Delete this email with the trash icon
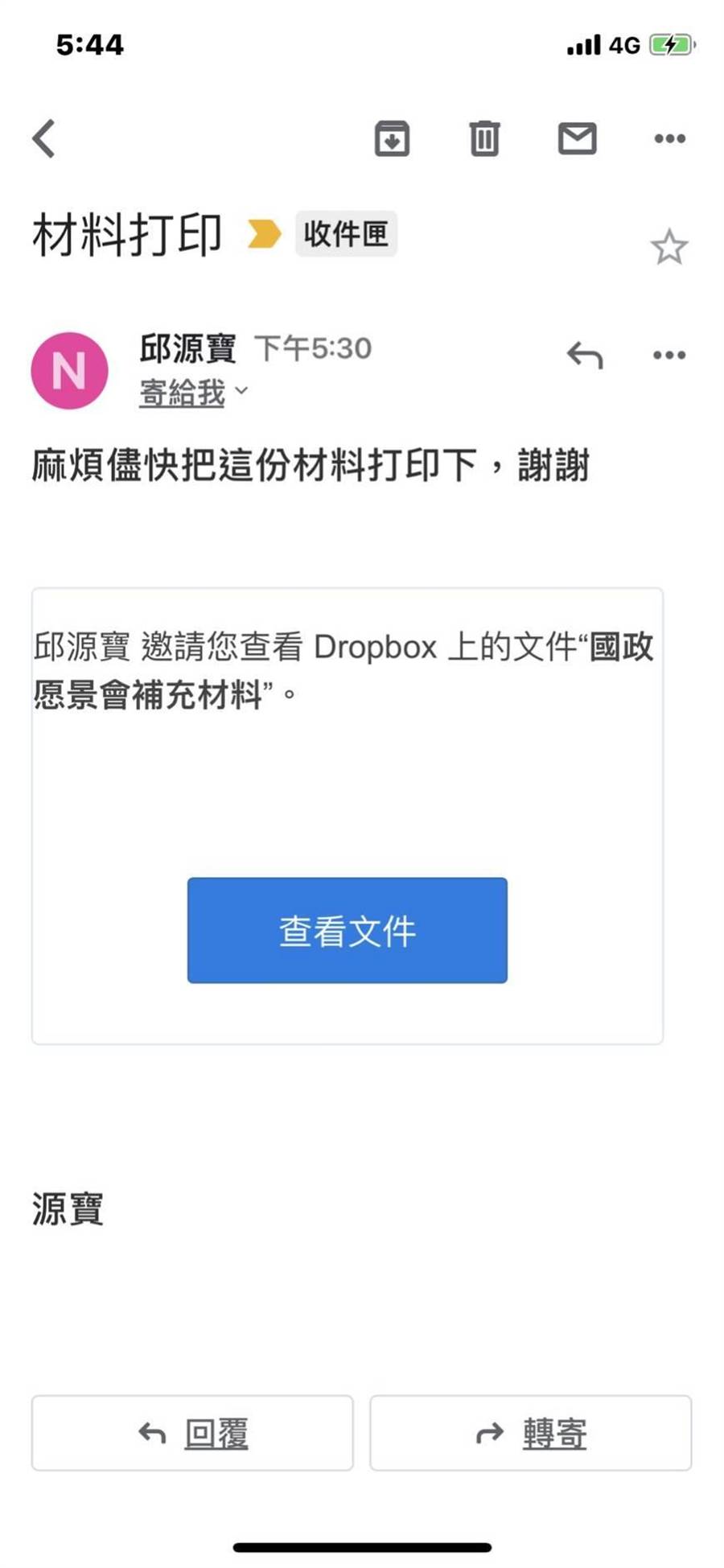This screenshot has height=1568, width=724. click(x=484, y=138)
